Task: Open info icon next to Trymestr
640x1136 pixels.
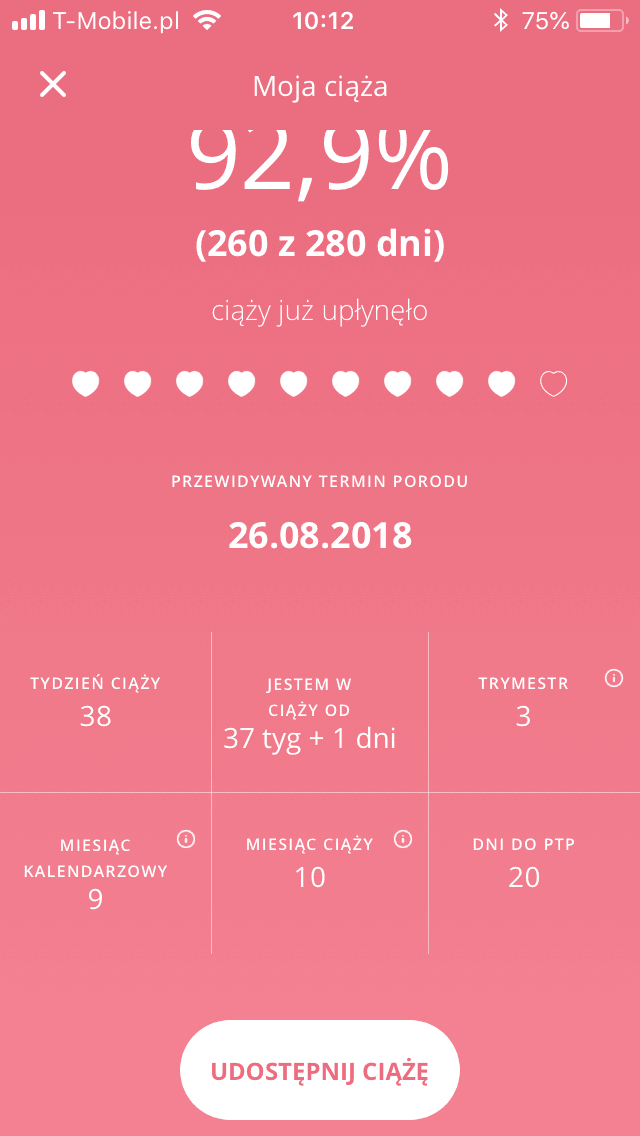Action: 614,679
